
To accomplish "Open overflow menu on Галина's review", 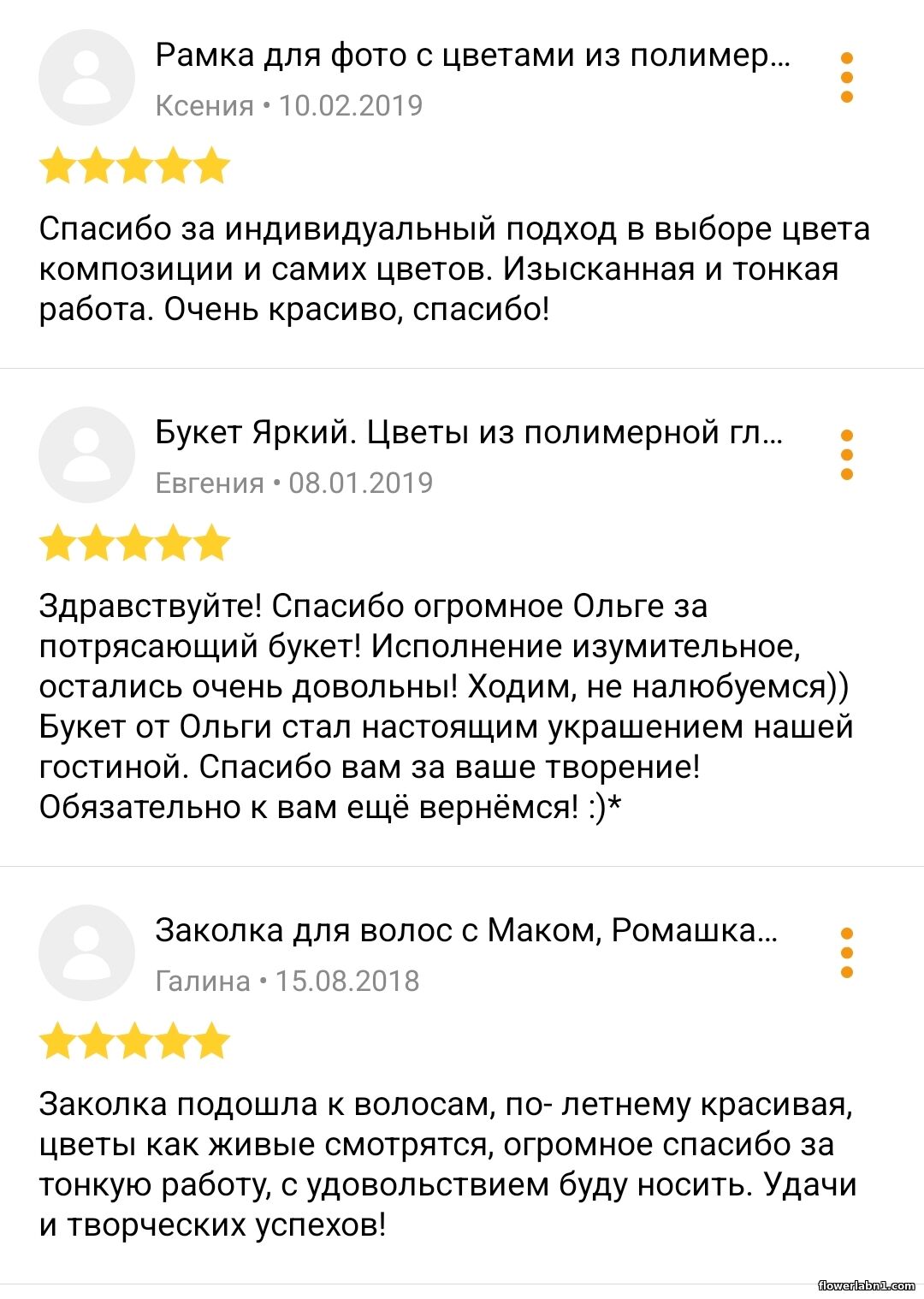I will click(x=846, y=952).
